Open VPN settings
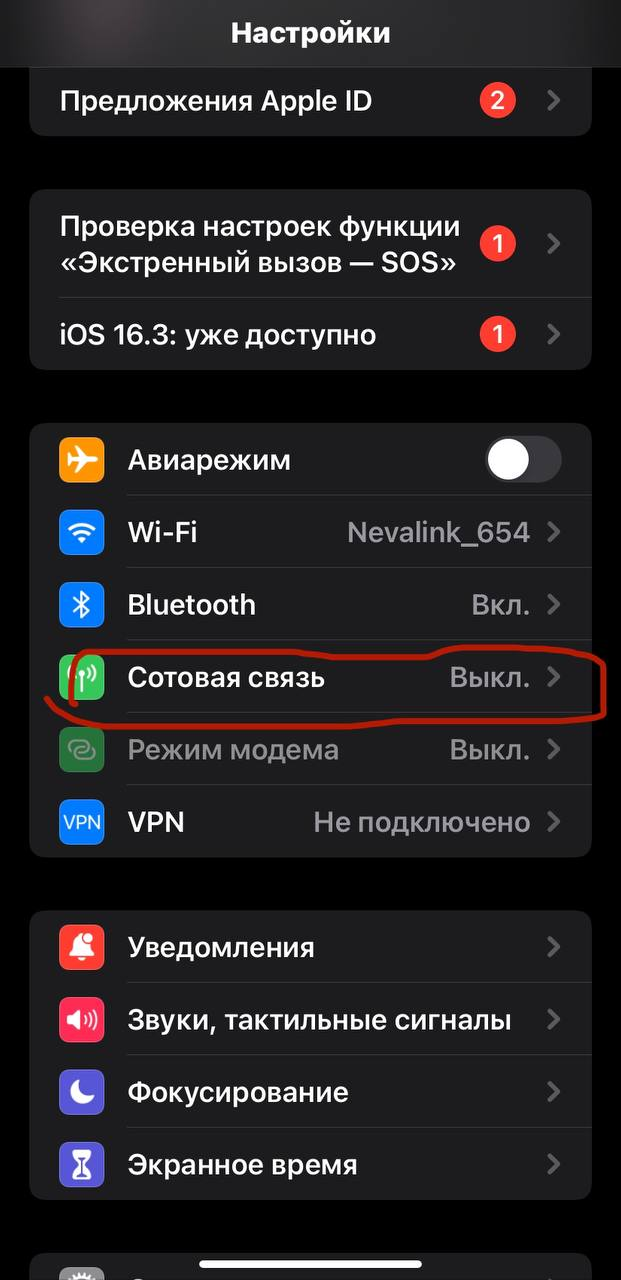621x1280 pixels. [x=310, y=822]
